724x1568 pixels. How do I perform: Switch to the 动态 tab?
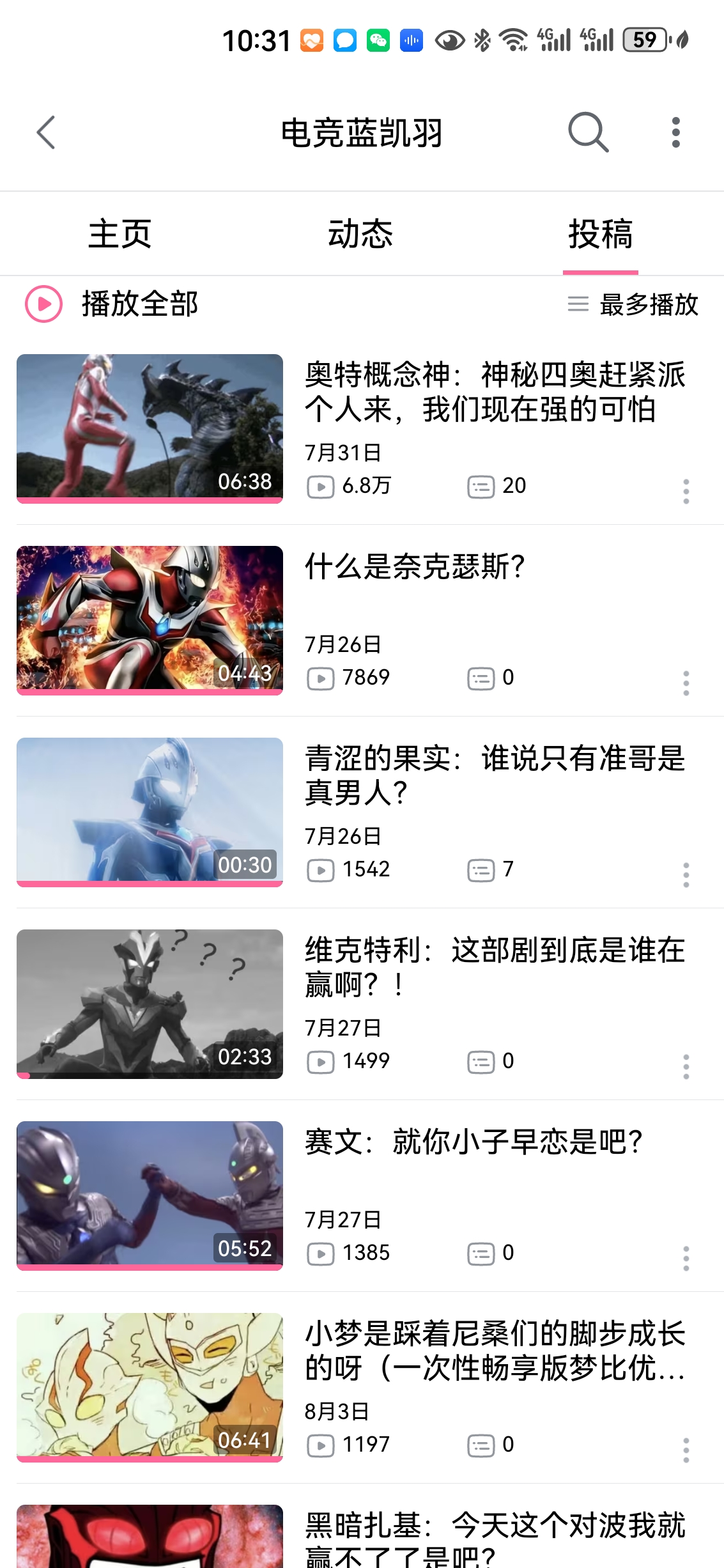click(360, 234)
